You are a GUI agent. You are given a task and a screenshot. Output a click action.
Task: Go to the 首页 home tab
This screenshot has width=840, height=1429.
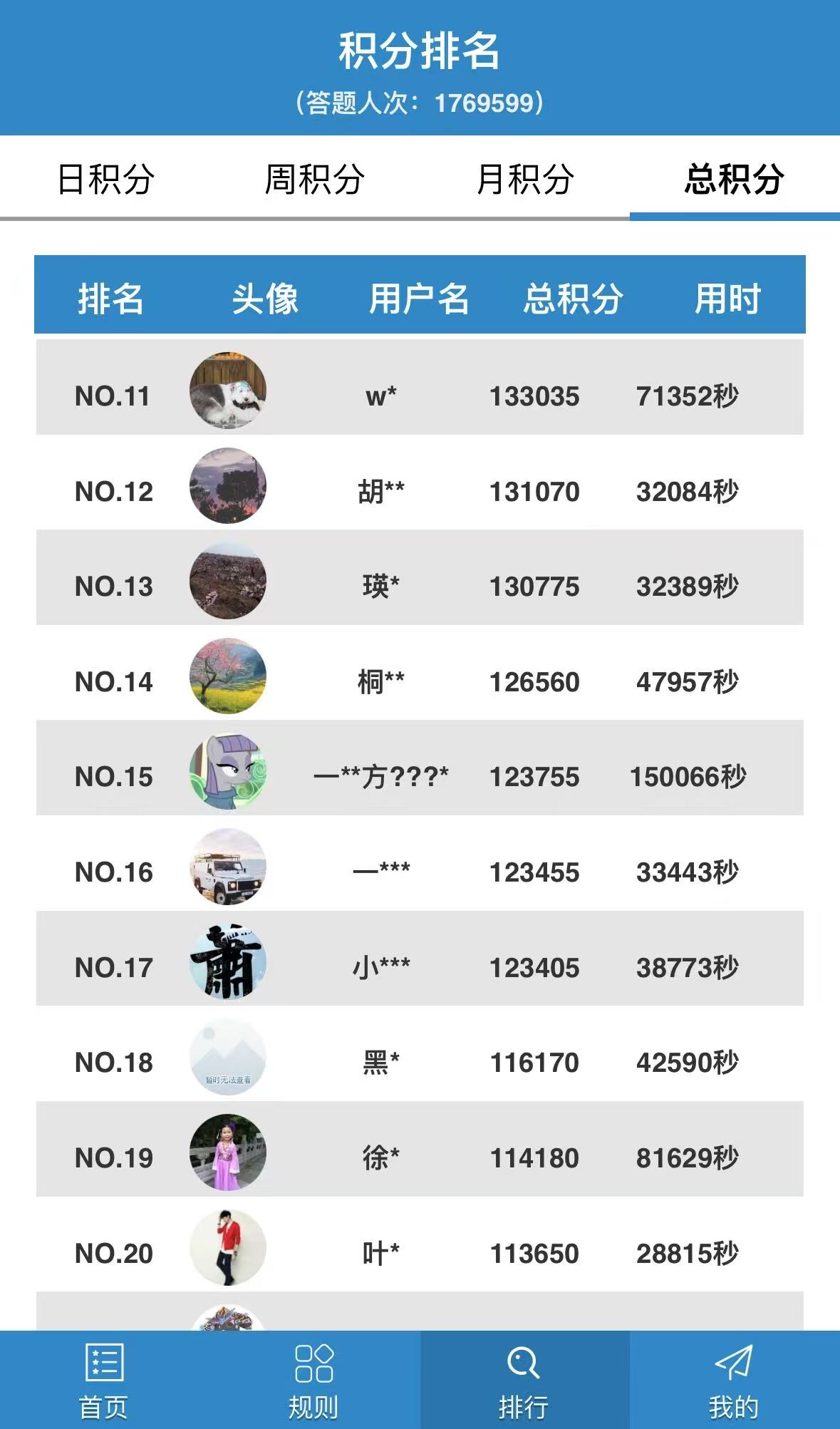[104, 1380]
